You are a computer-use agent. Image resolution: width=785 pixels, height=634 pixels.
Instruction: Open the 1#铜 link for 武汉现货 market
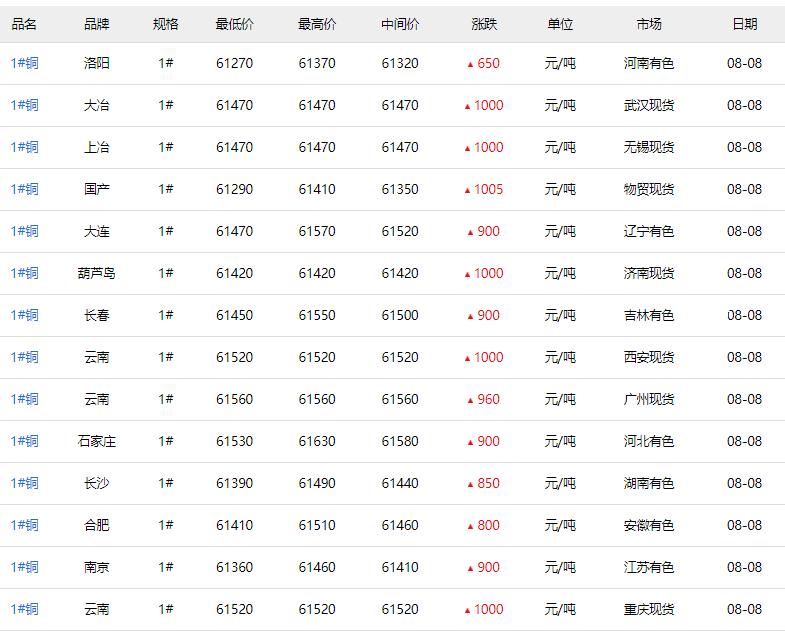pyautogui.click(x=25, y=105)
